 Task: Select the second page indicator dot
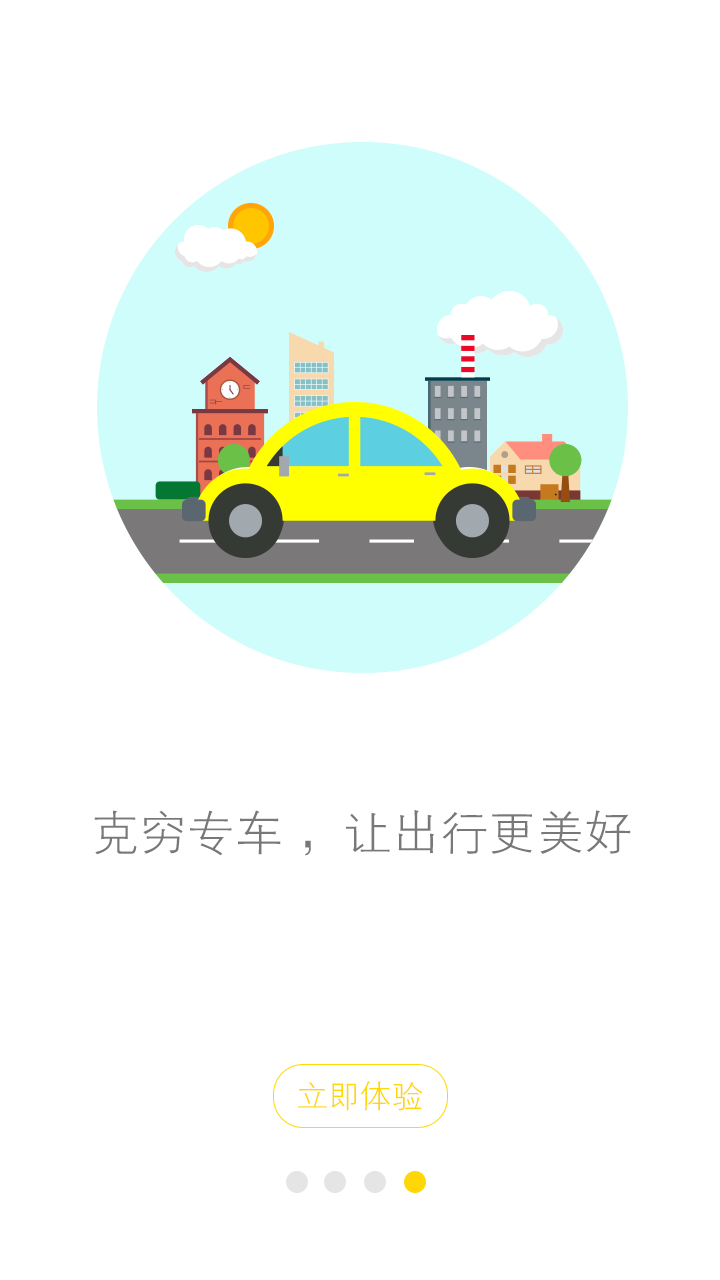click(x=335, y=1182)
